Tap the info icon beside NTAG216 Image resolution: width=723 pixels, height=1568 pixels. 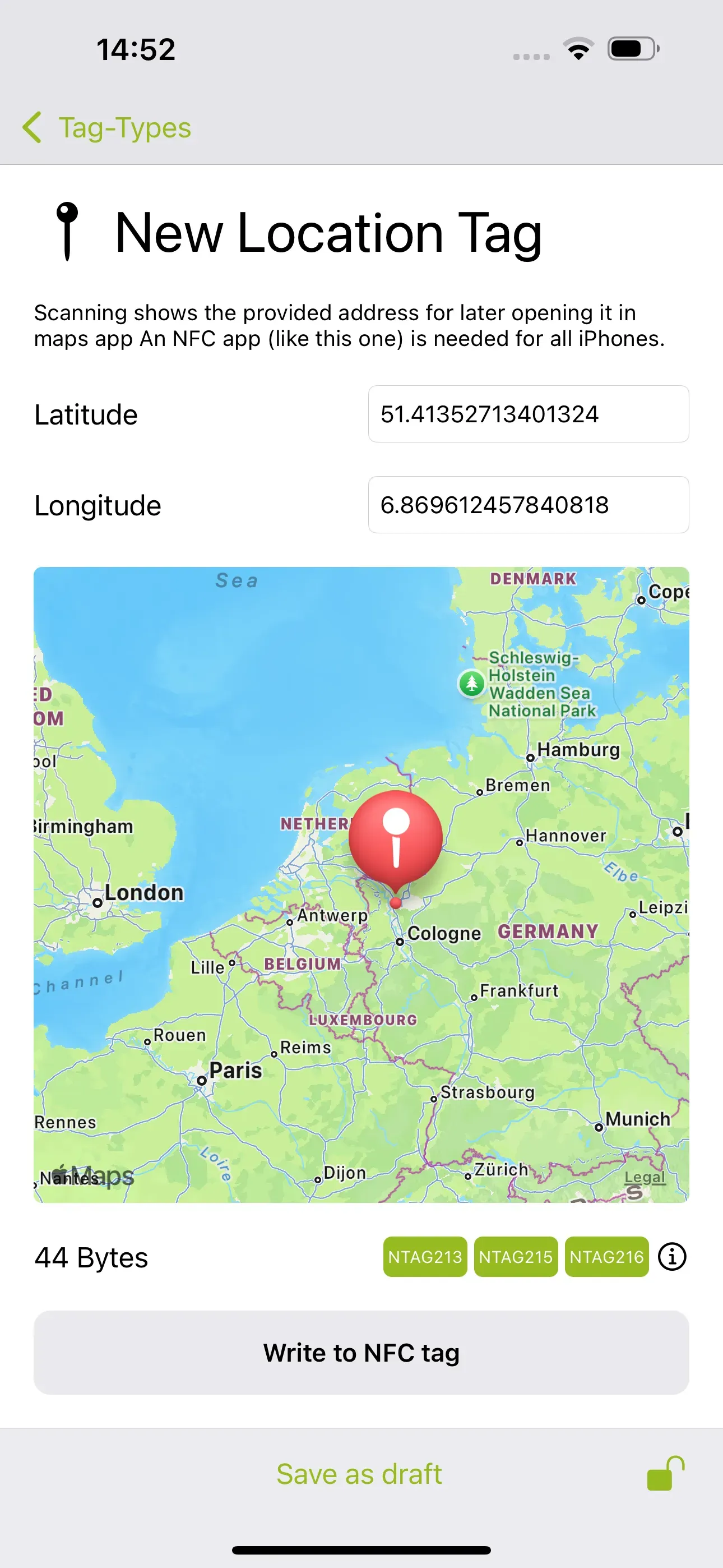[672, 1256]
